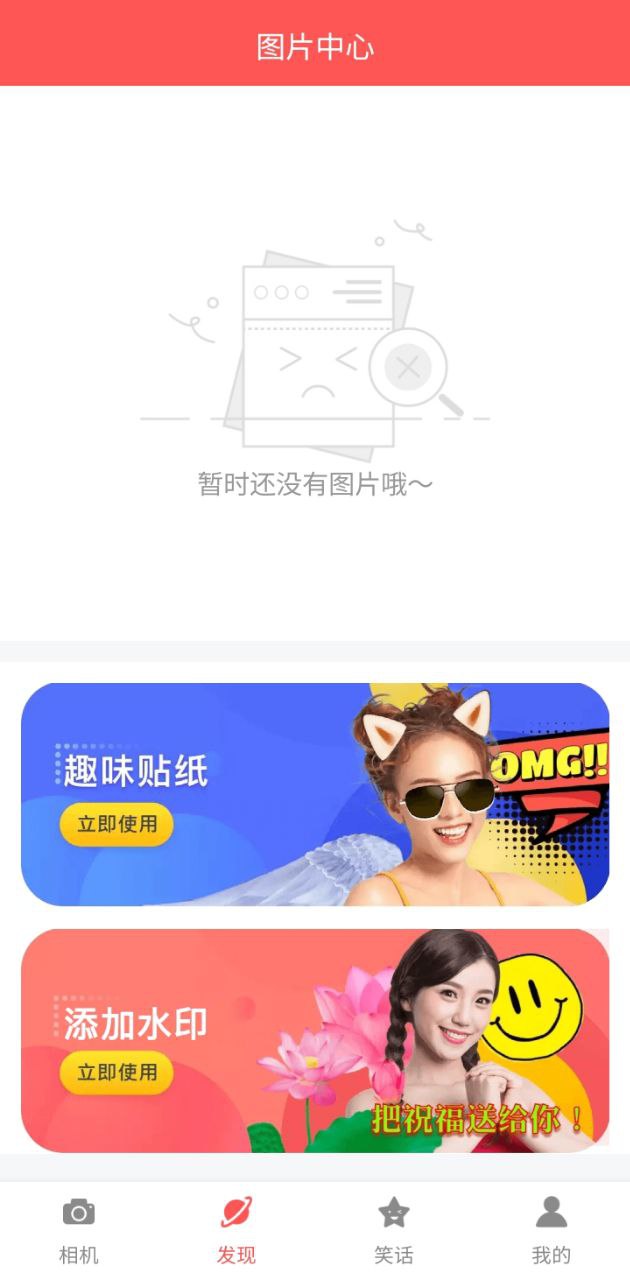Switch to the 相机 tab
The width and height of the screenshot is (630, 1280).
tap(79, 1230)
